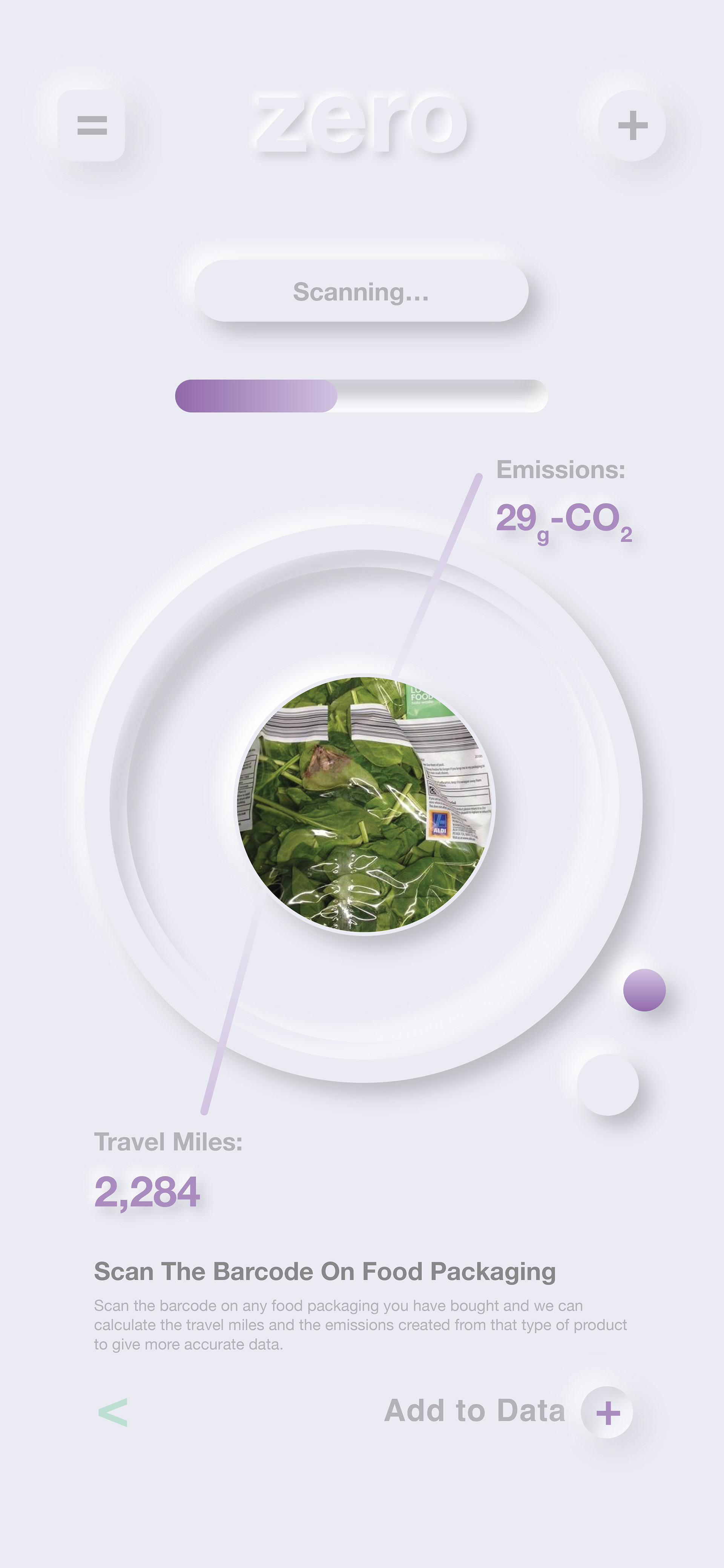This screenshot has height=1568, width=724.
Task: Open the hamburger menu
Action: click(92, 125)
